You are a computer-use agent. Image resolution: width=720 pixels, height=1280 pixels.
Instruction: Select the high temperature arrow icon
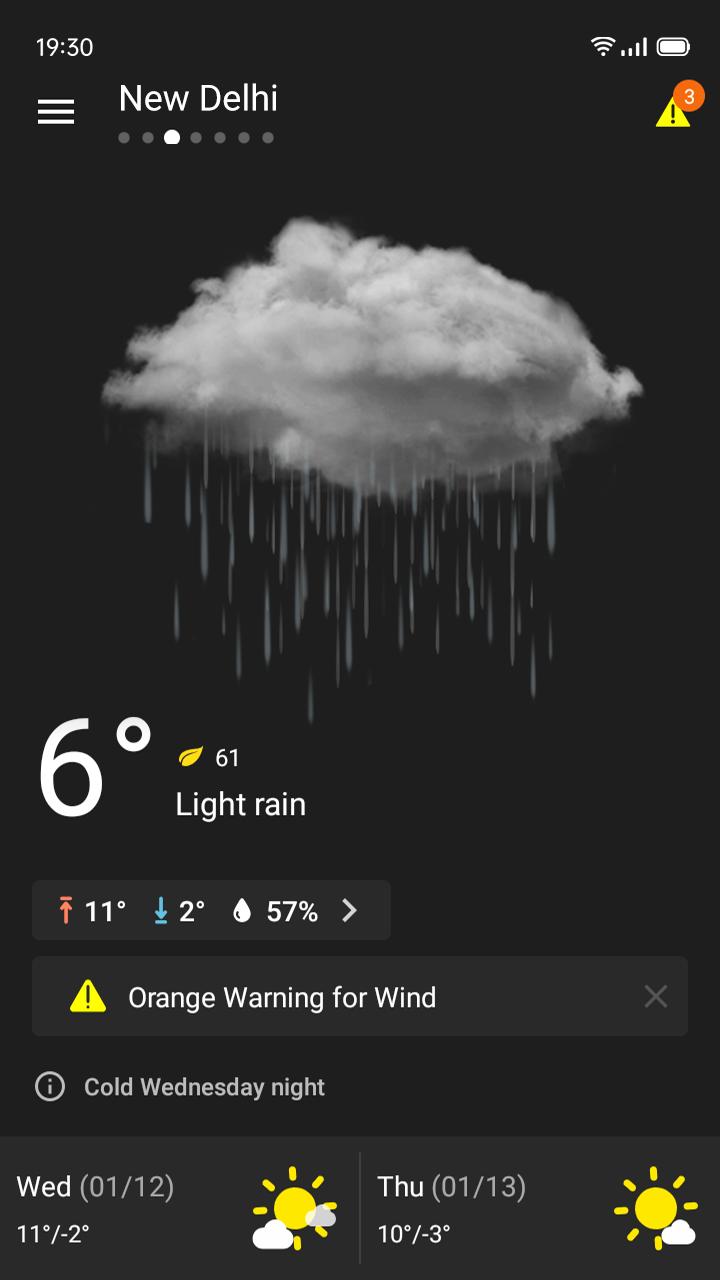[x=66, y=910]
